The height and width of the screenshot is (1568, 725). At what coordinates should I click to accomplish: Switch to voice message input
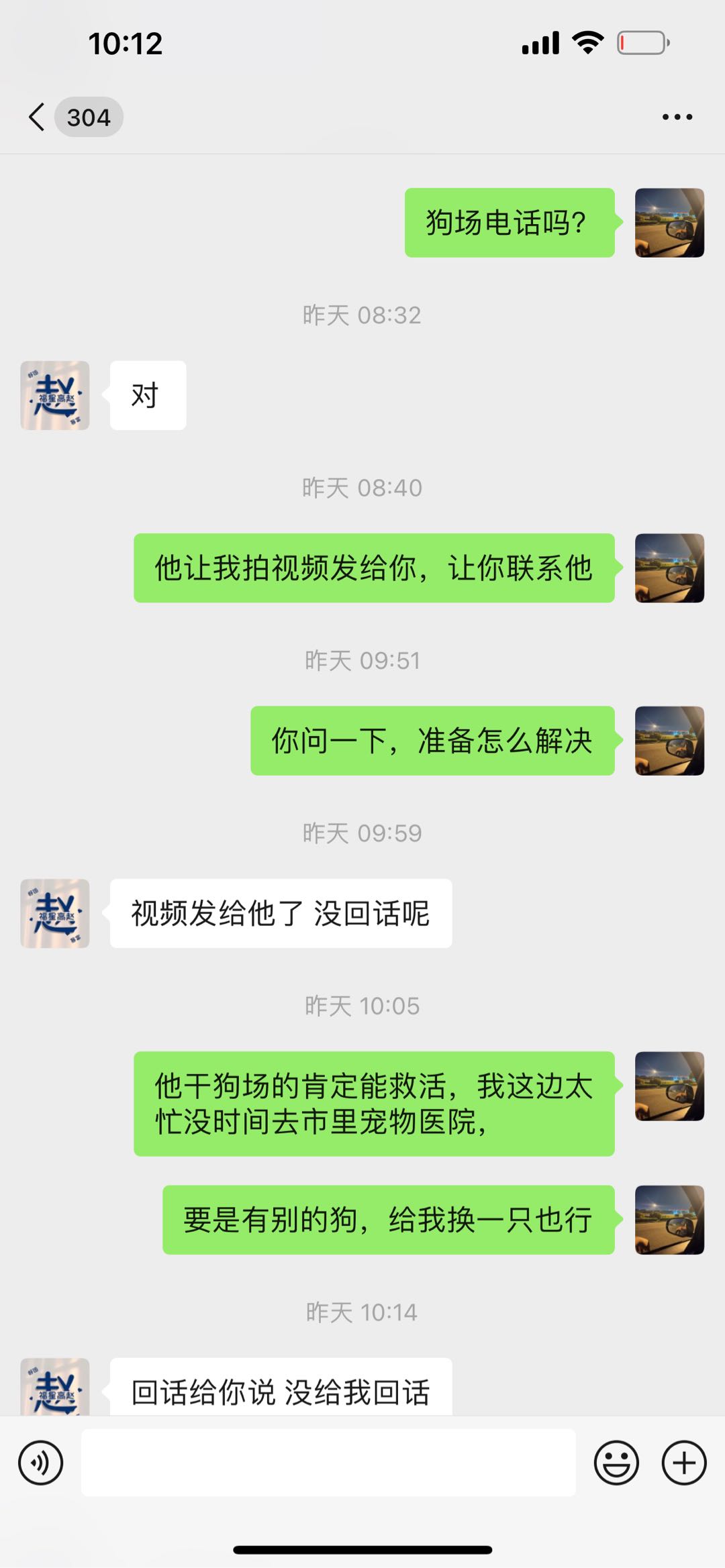(41, 1463)
